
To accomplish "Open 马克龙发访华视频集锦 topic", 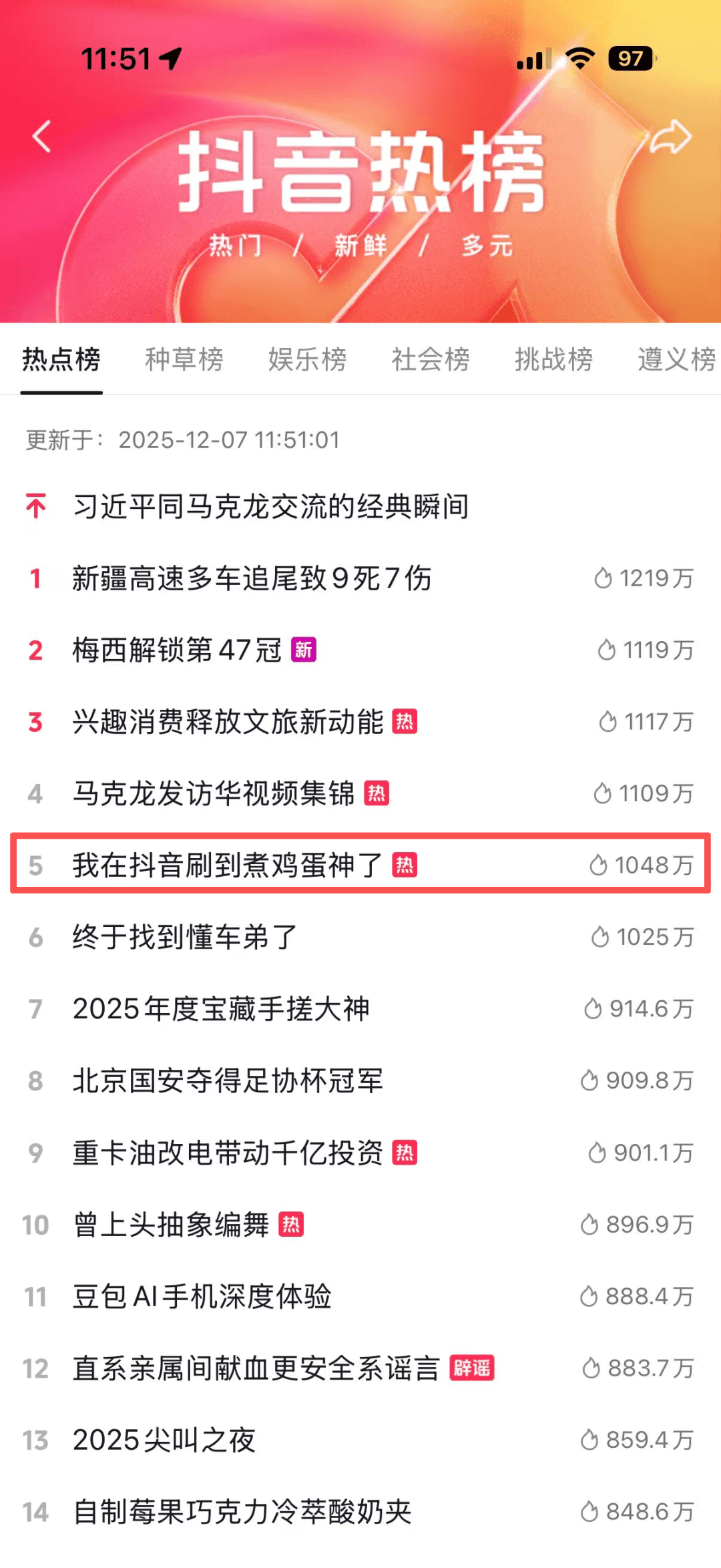I will pos(214,793).
